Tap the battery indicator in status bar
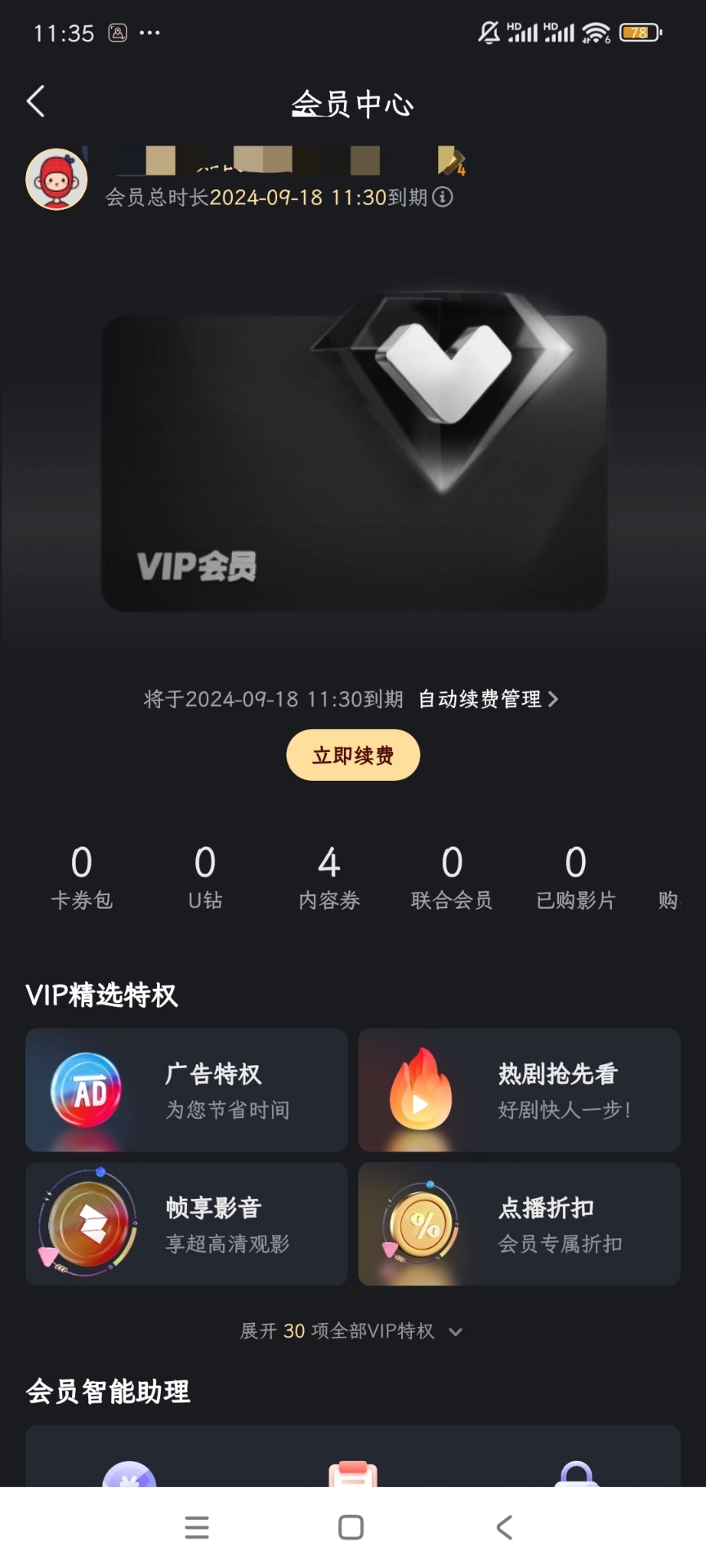 (x=641, y=33)
